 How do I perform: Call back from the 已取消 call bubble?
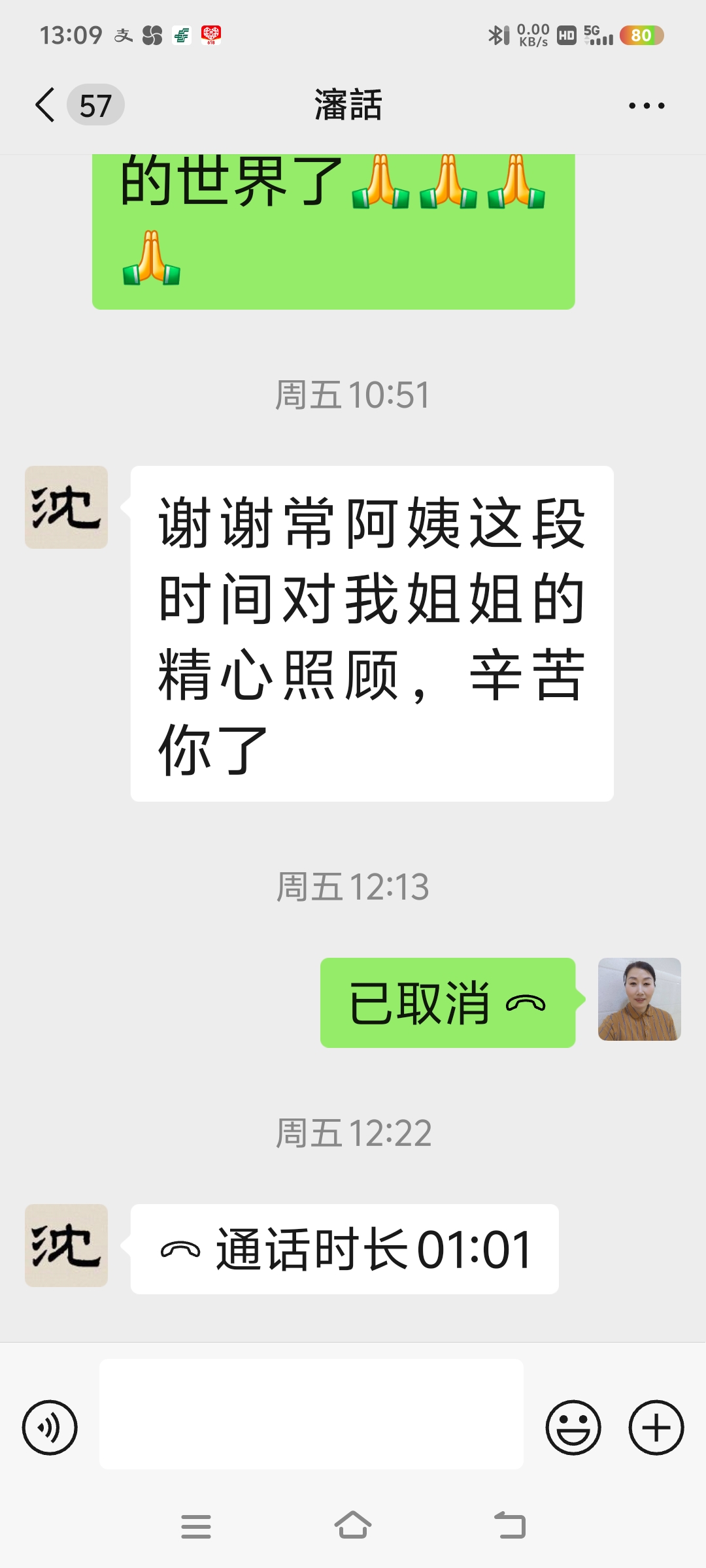pyautogui.click(x=447, y=1003)
